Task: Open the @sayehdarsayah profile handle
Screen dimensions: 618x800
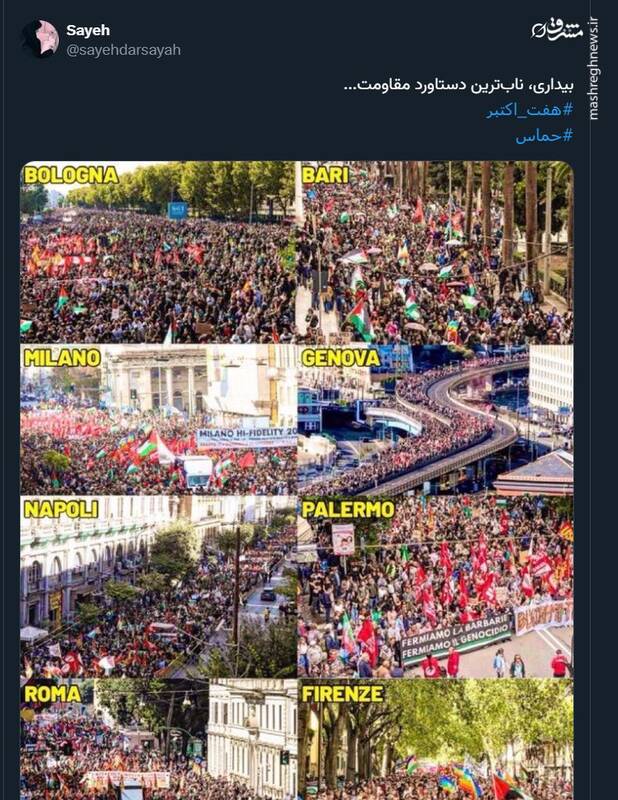Action: tap(123, 50)
